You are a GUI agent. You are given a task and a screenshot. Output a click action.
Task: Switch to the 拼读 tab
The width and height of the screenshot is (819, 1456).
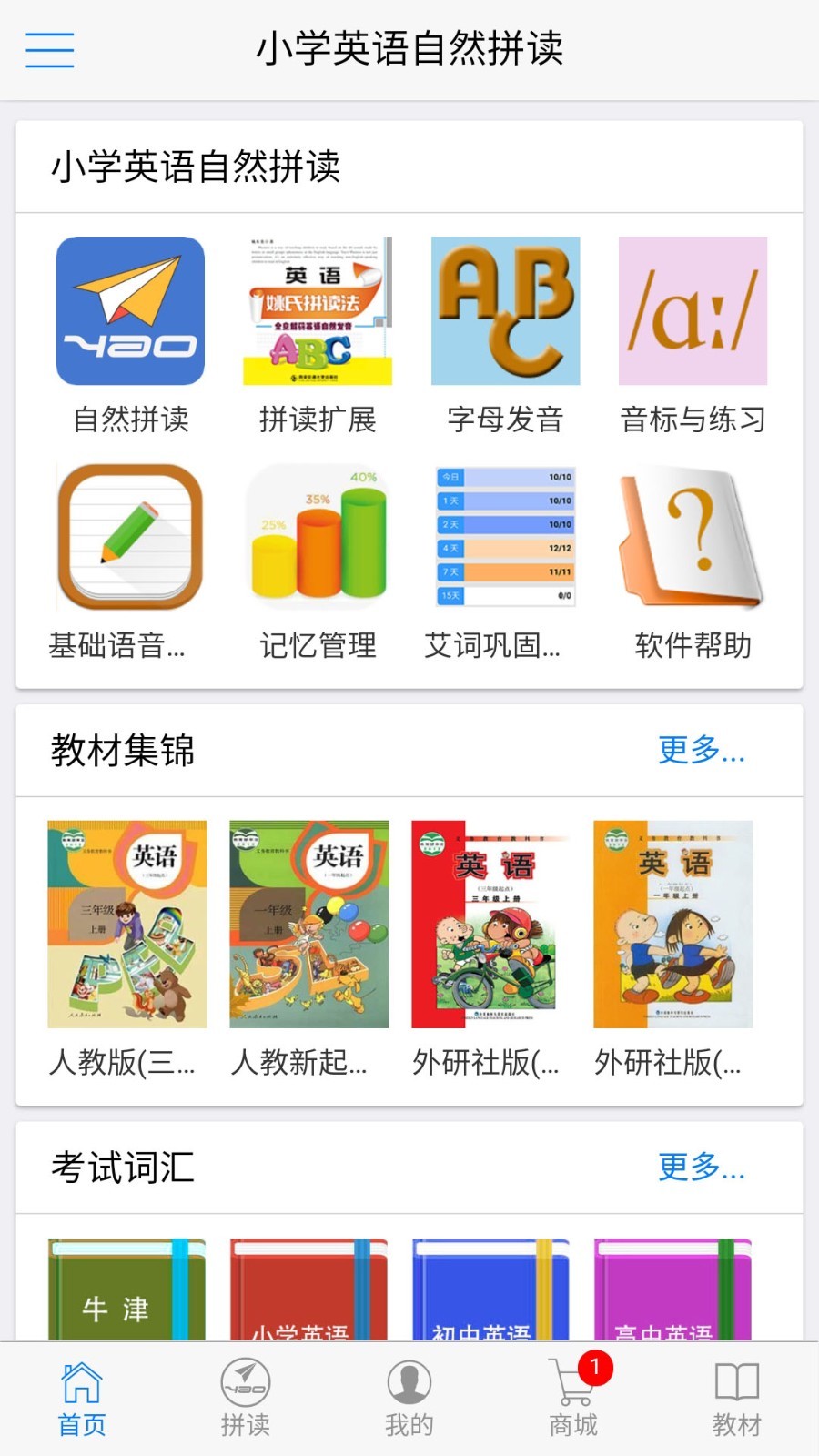coord(246,1398)
